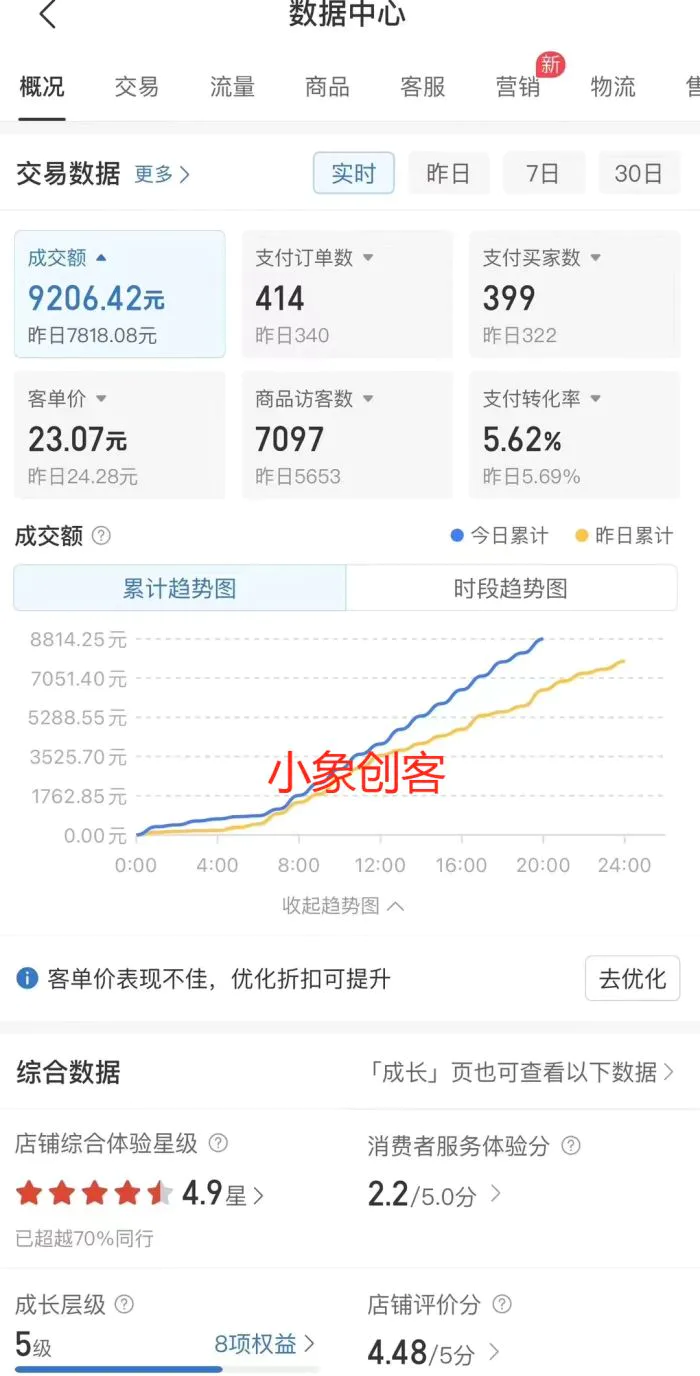This screenshot has height=1376, width=700.
Task: Switch to the 交易 tab
Action: pyautogui.click(x=137, y=87)
